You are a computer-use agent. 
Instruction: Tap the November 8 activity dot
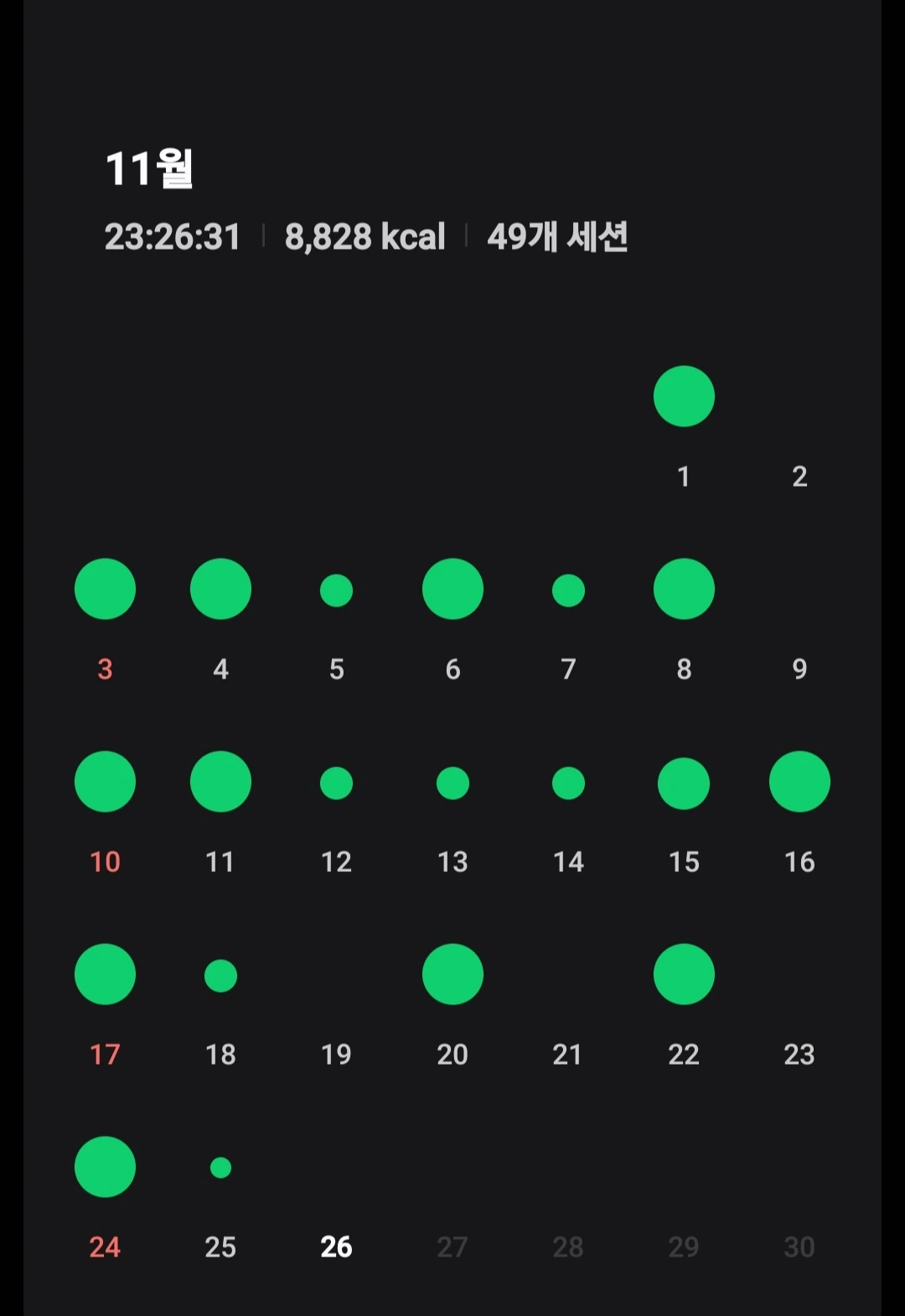(x=684, y=589)
